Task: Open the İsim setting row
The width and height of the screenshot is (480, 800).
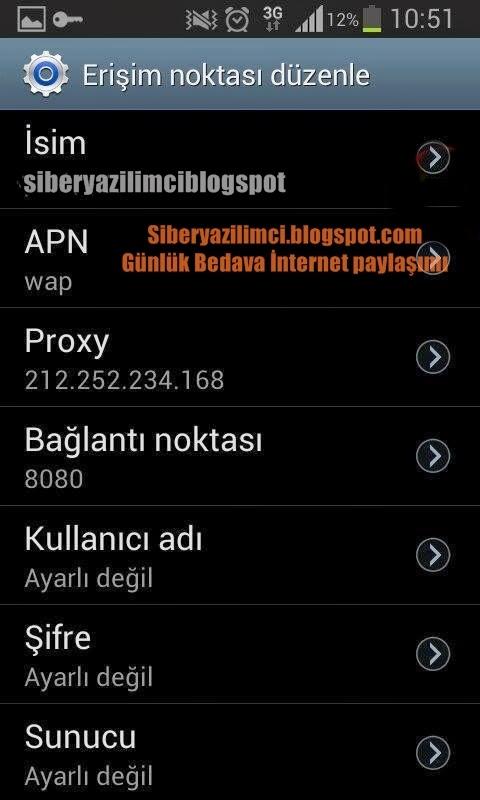Action: tap(240, 159)
